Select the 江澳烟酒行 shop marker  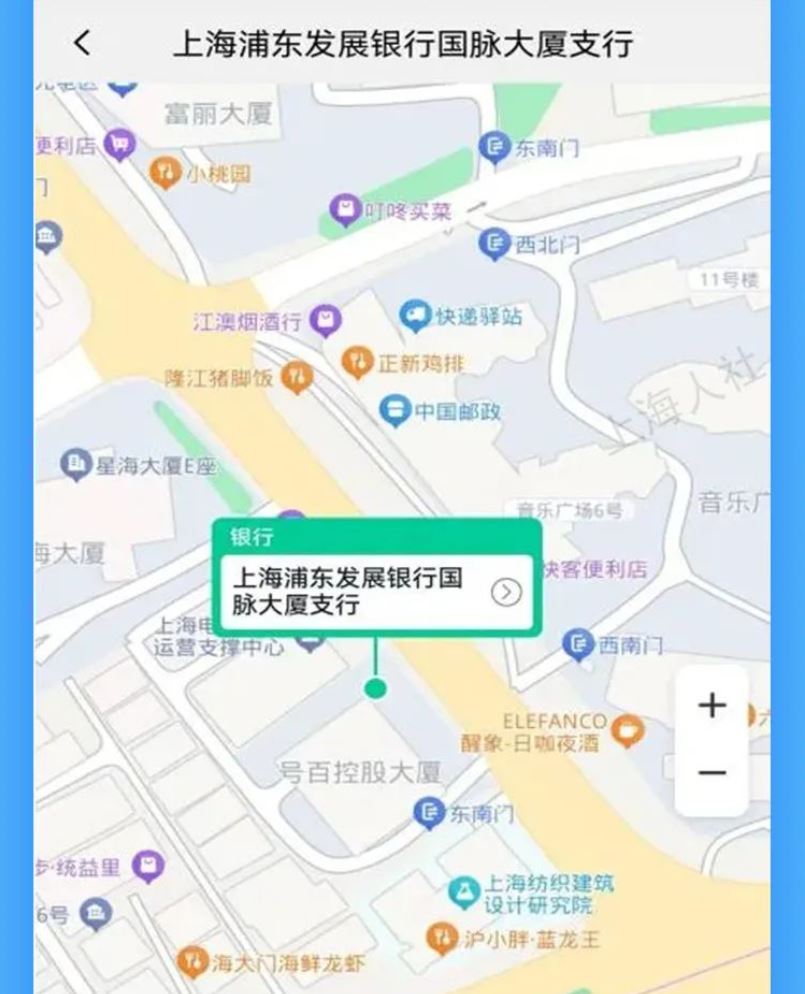(x=325, y=322)
